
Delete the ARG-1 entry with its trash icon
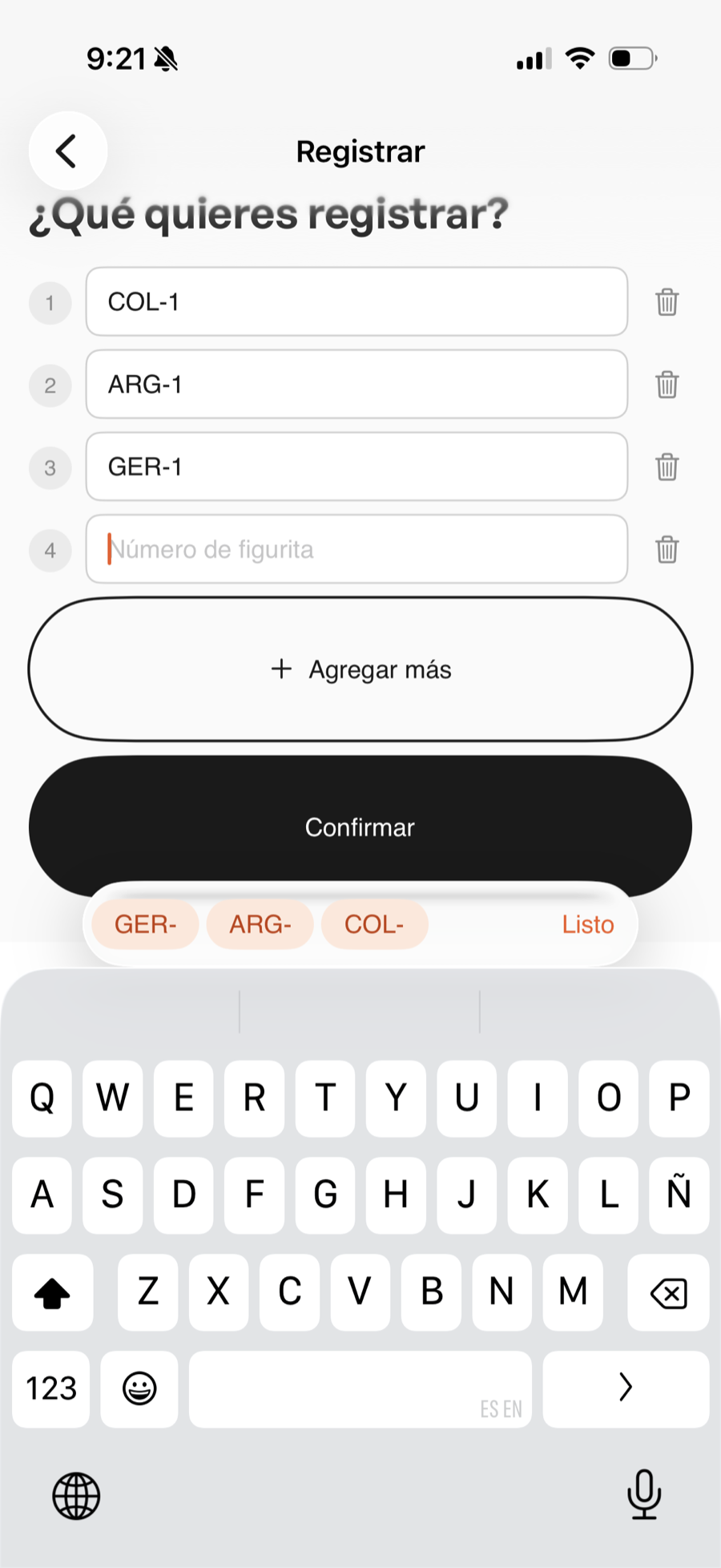[x=666, y=385]
